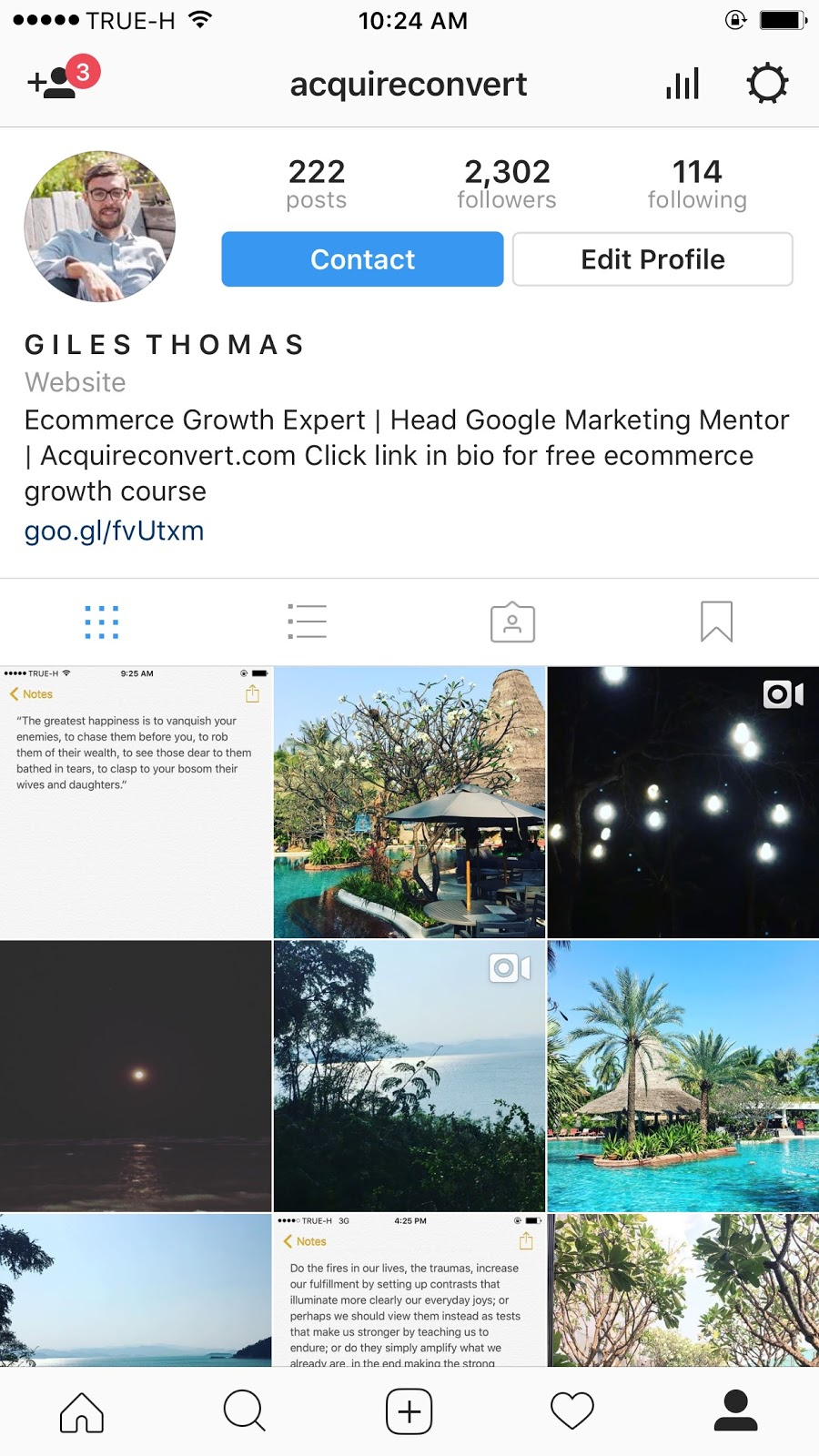This screenshot has height=1456, width=819.
Task: Open the greatest happiness quote post
Action: click(x=136, y=803)
